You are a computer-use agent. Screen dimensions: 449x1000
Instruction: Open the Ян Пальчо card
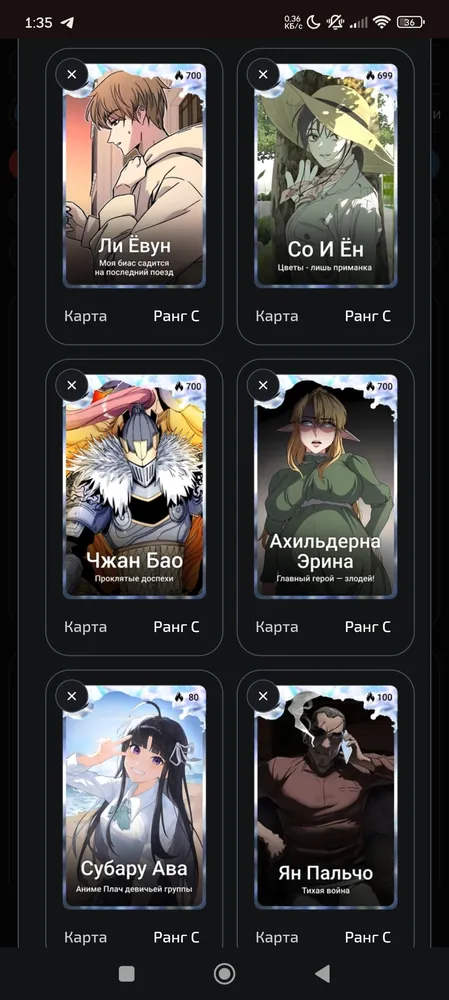click(x=326, y=797)
